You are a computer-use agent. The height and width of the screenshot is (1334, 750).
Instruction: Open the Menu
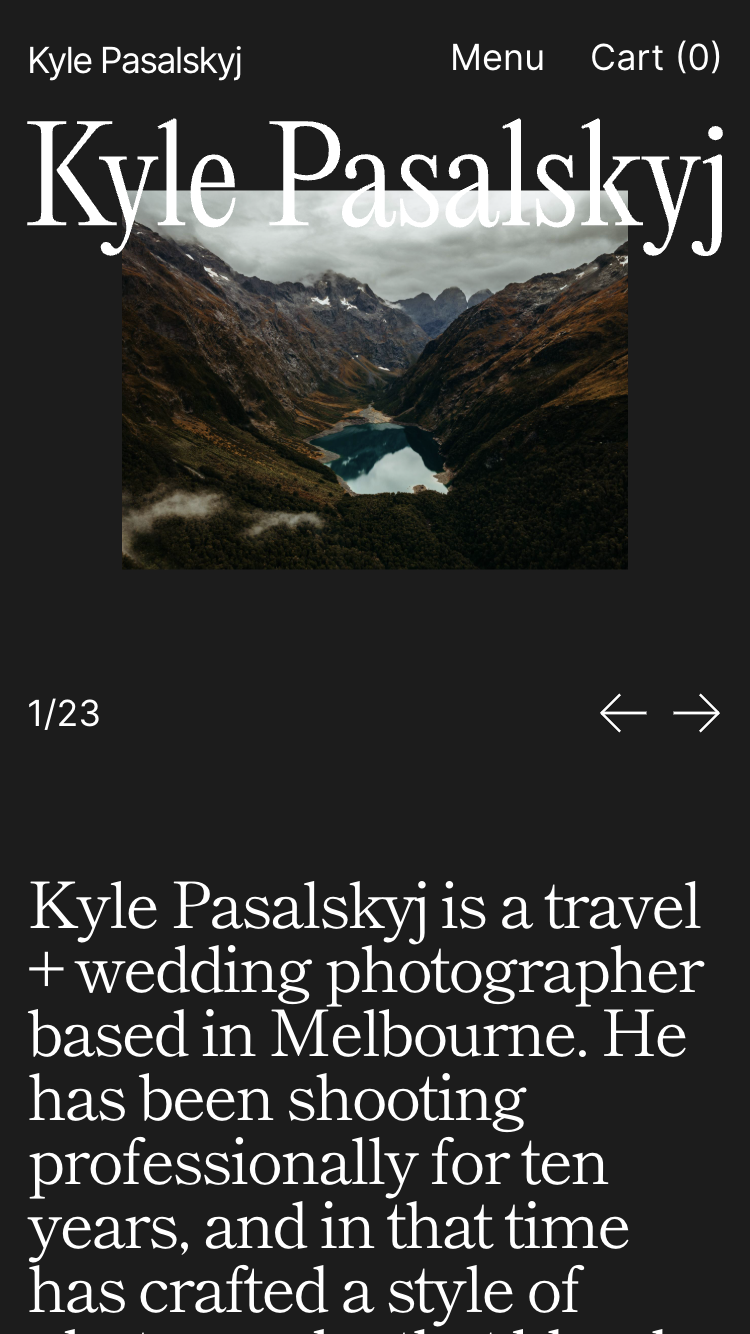(x=497, y=58)
